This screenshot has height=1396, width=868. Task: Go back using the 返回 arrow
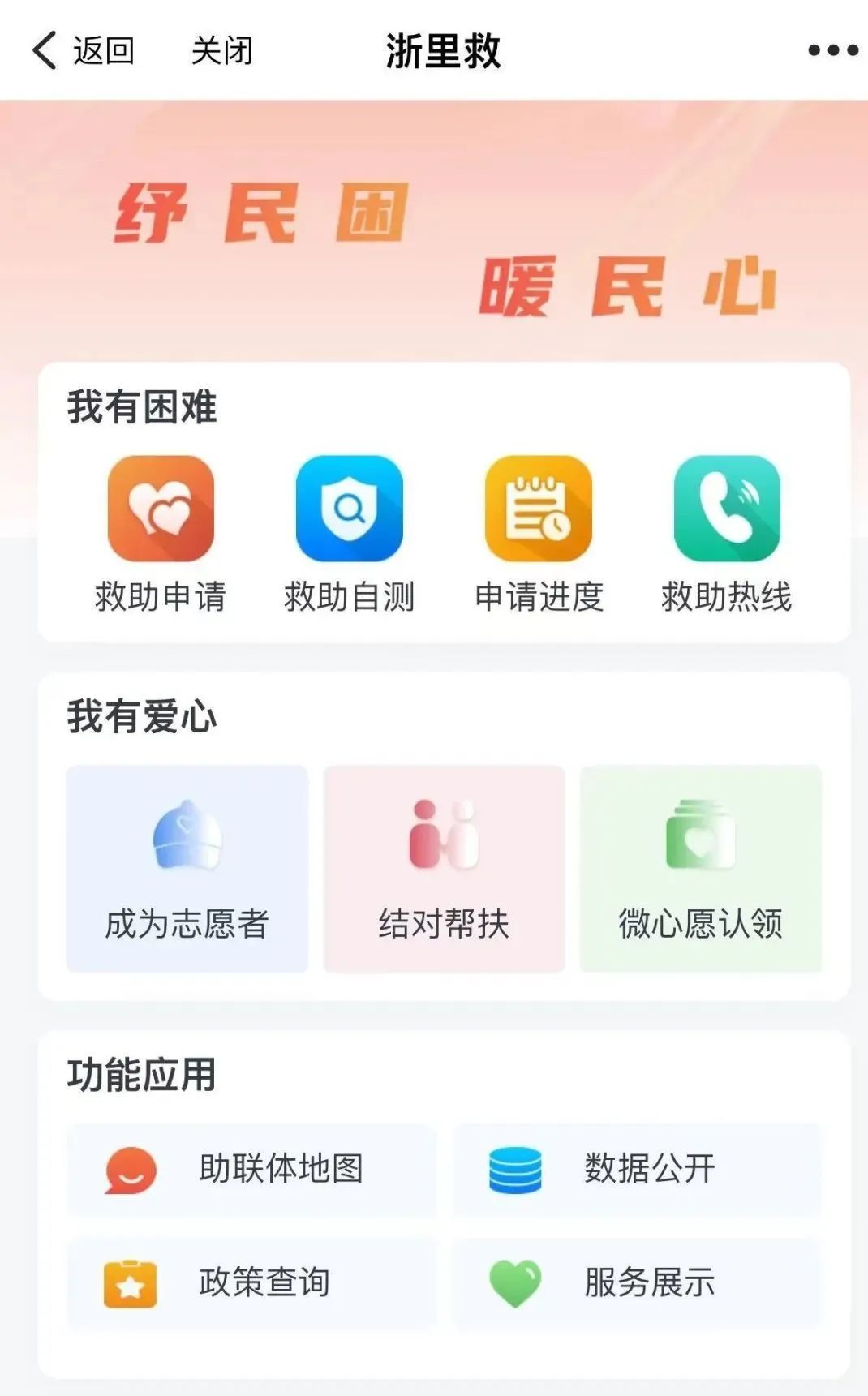(83, 50)
